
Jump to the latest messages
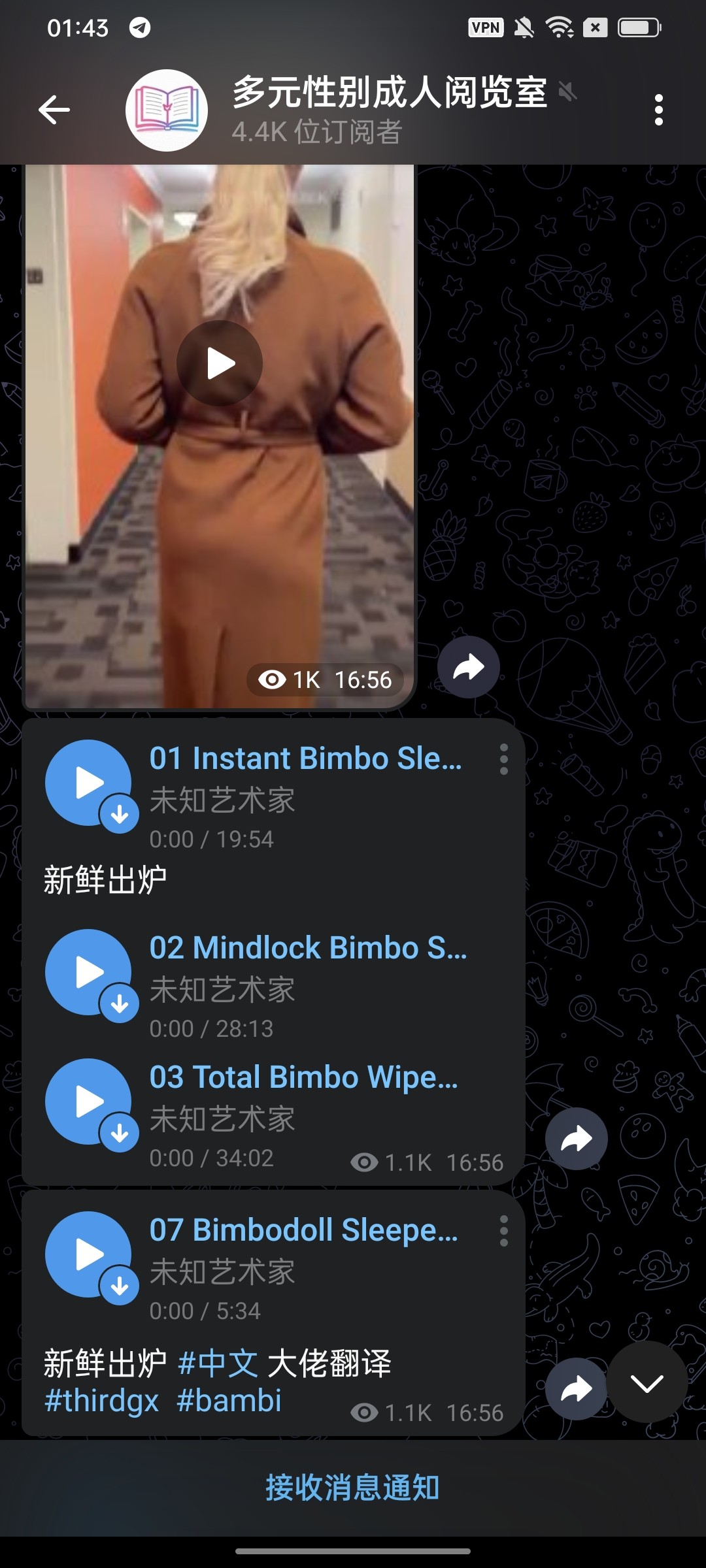click(x=647, y=1382)
